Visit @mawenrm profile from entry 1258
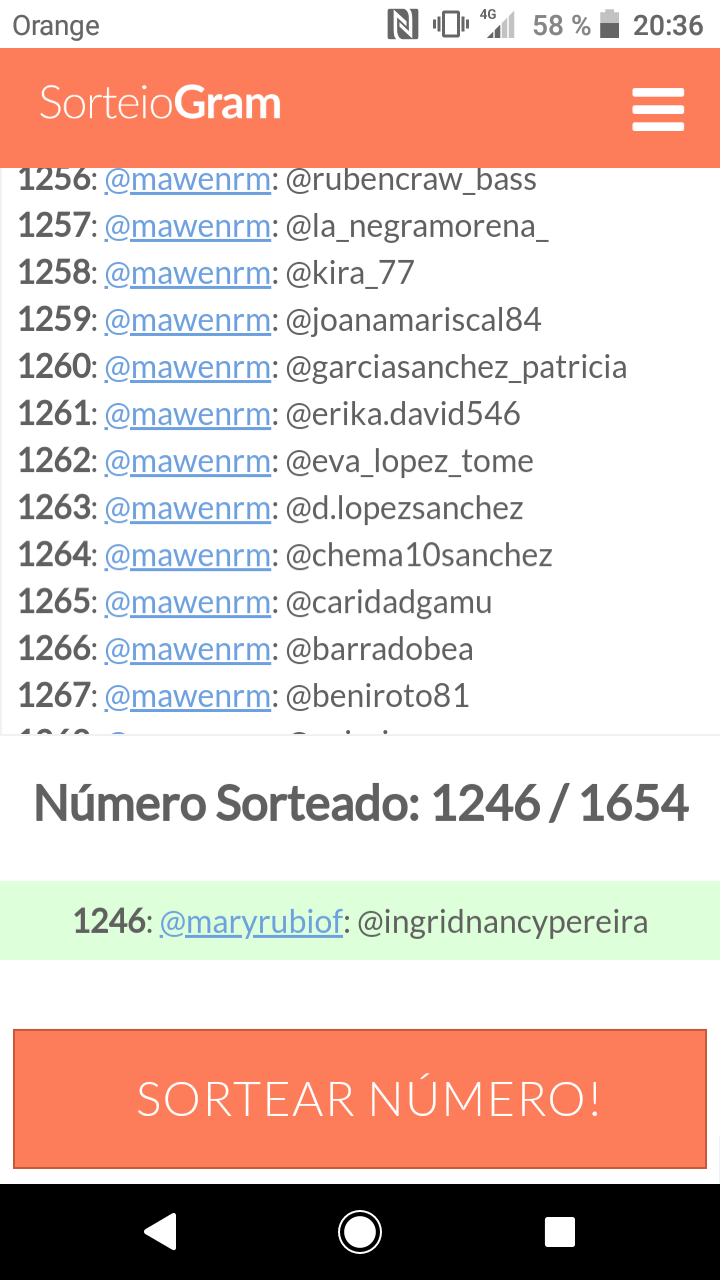 187,274
